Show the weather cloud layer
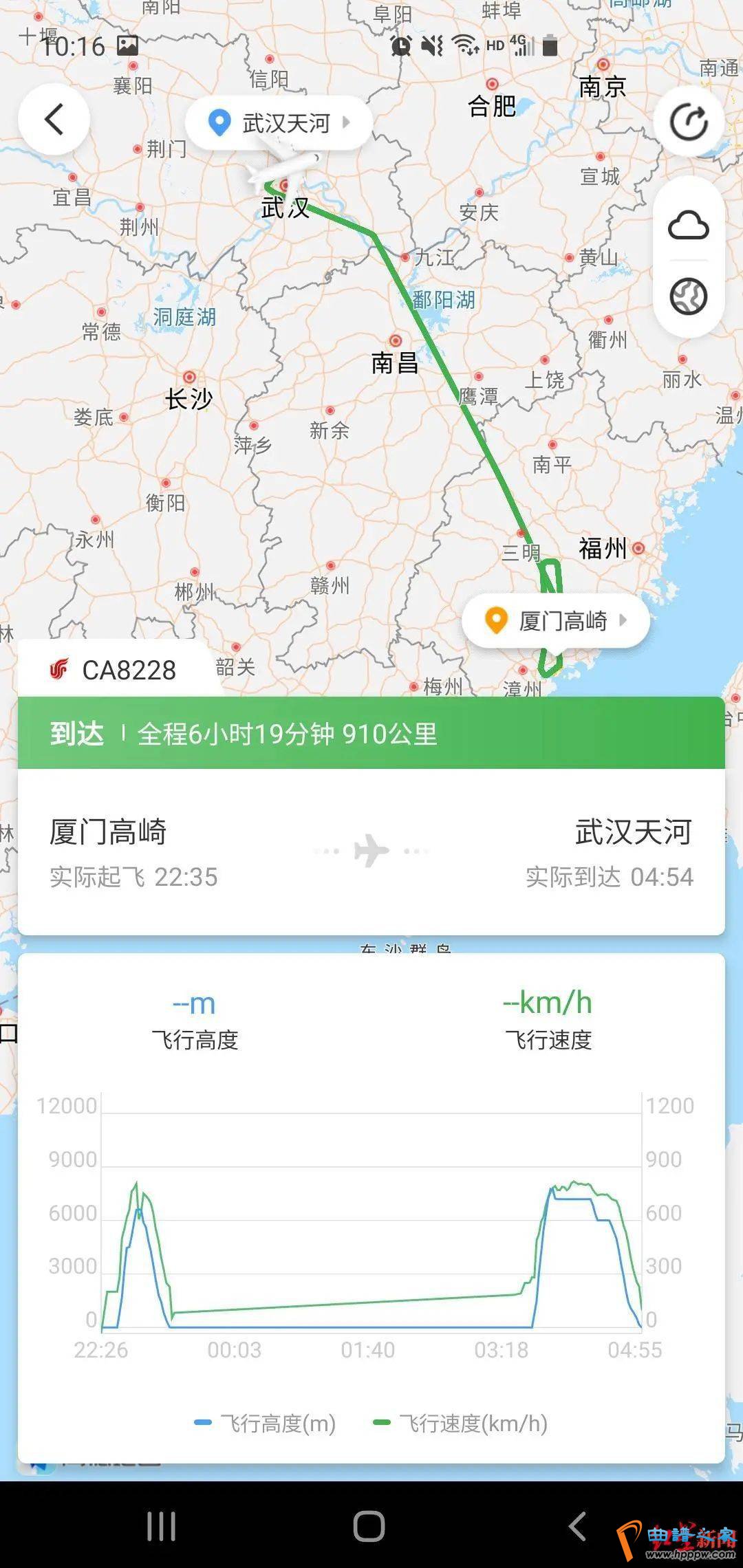743x1568 pixels. [689, 225]
